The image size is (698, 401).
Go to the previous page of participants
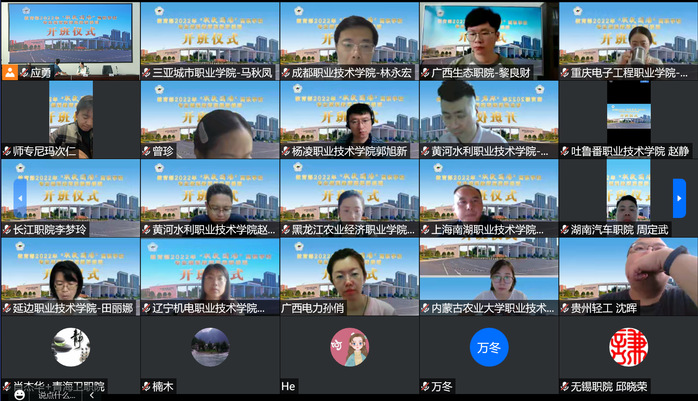[x=20, y=198]
